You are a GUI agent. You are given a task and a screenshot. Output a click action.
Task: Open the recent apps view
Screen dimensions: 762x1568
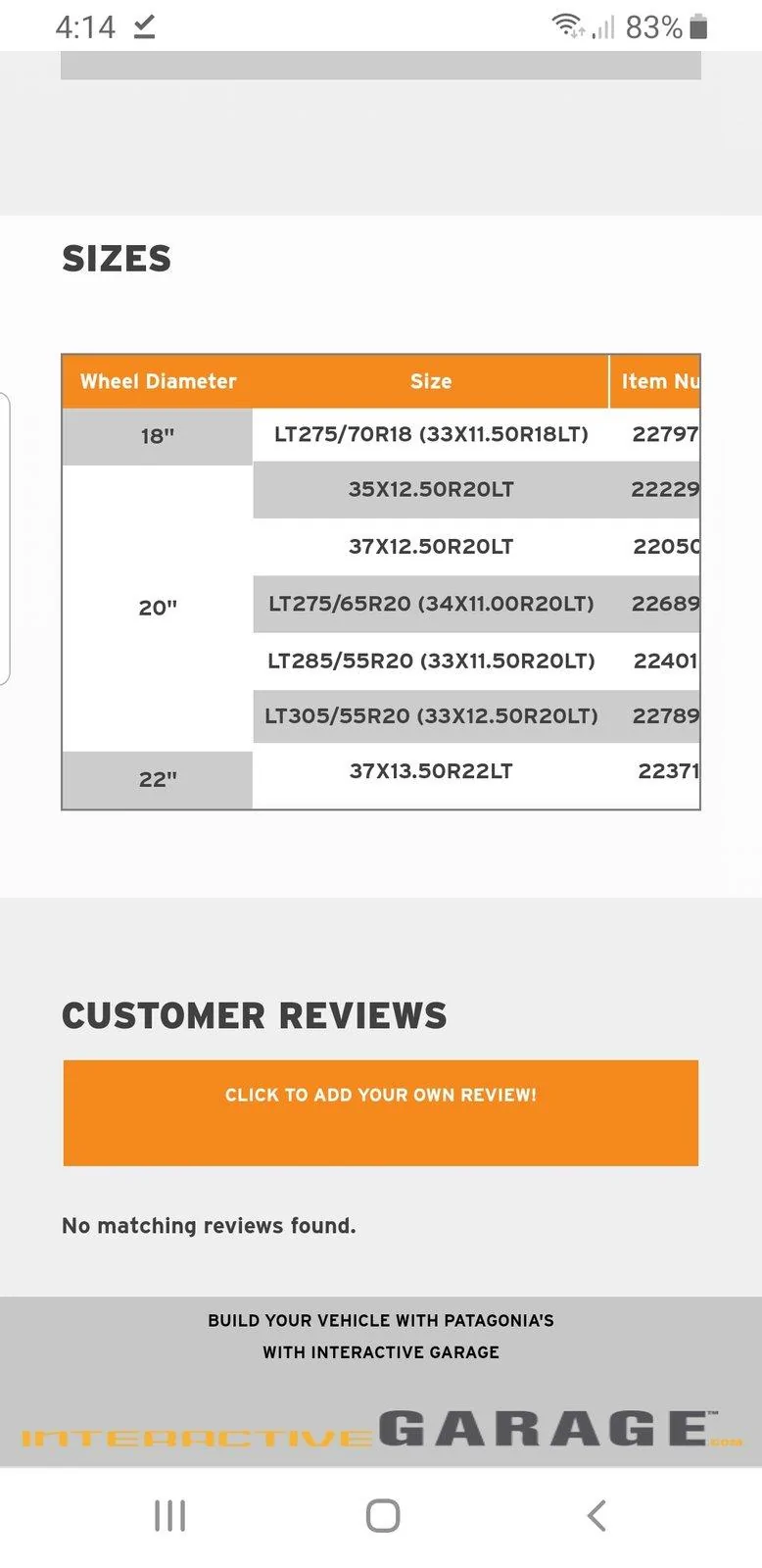pyautogui.click(x=169, y=1515)
